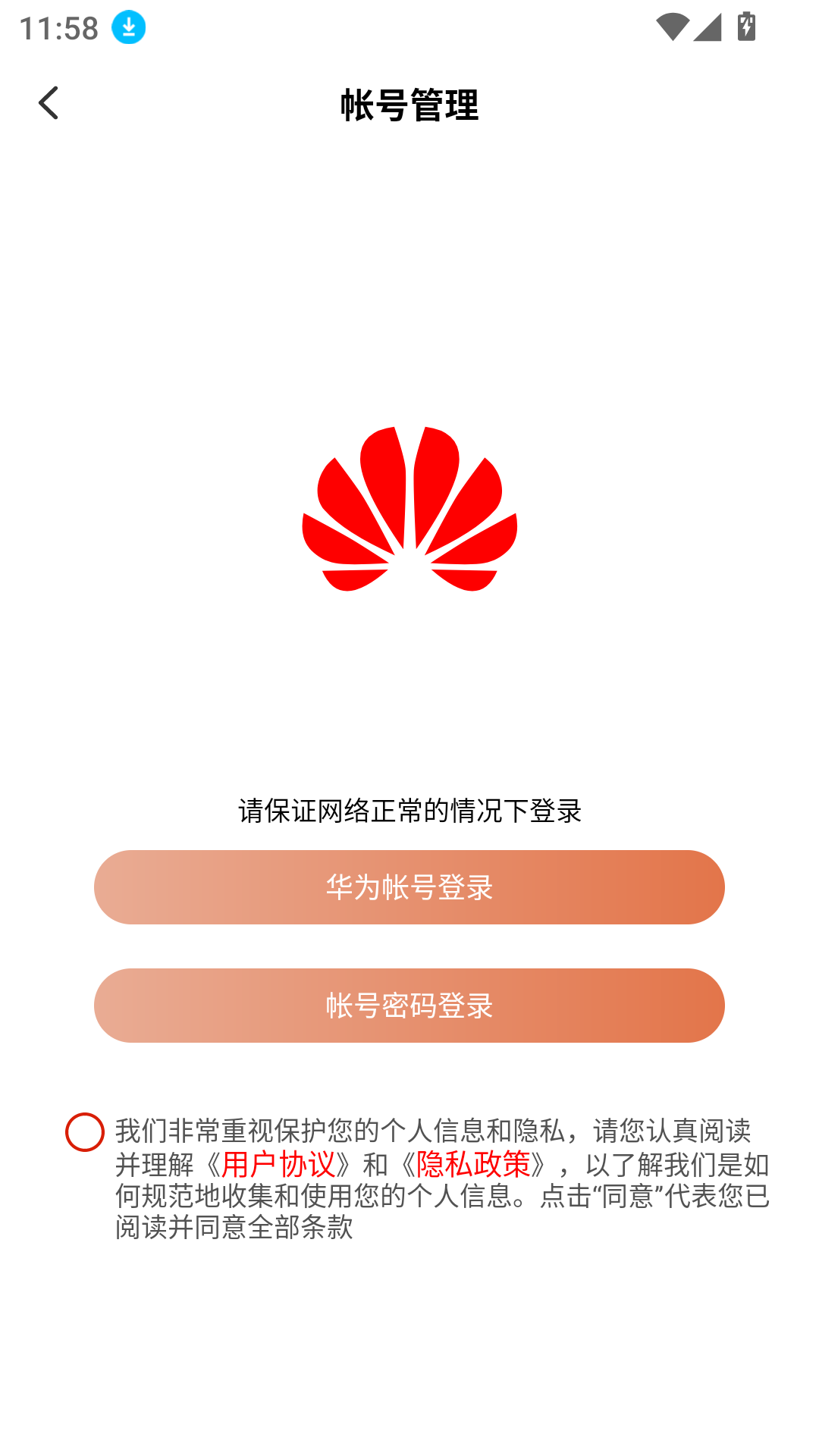
Task: Tap the battery charging icon
Action: [745, 27]
